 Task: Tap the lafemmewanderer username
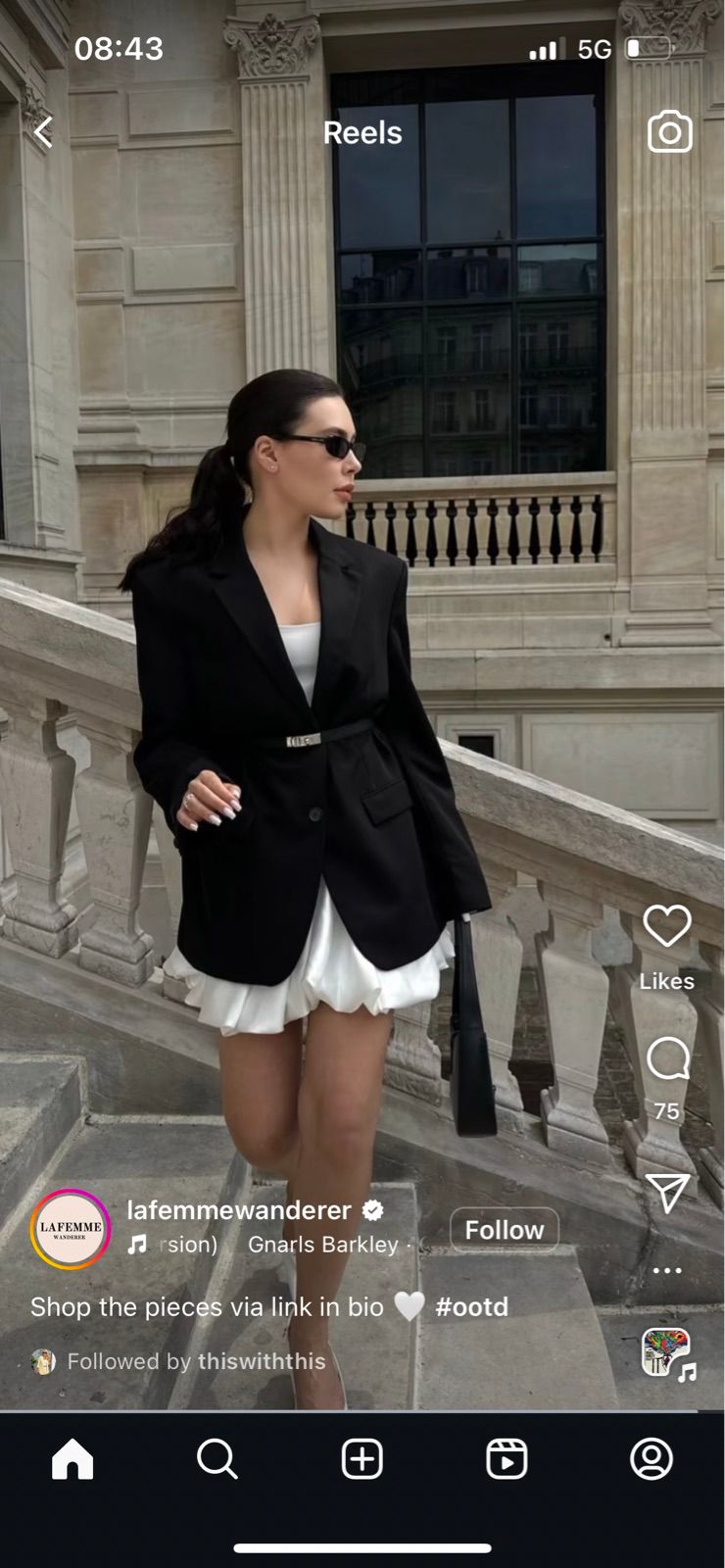[x=238, y=1210]
